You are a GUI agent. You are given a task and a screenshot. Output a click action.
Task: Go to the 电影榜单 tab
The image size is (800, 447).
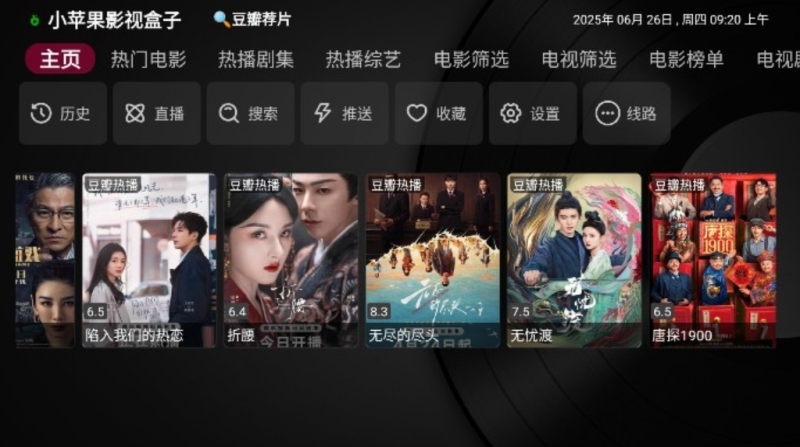[x=687, y=59]
